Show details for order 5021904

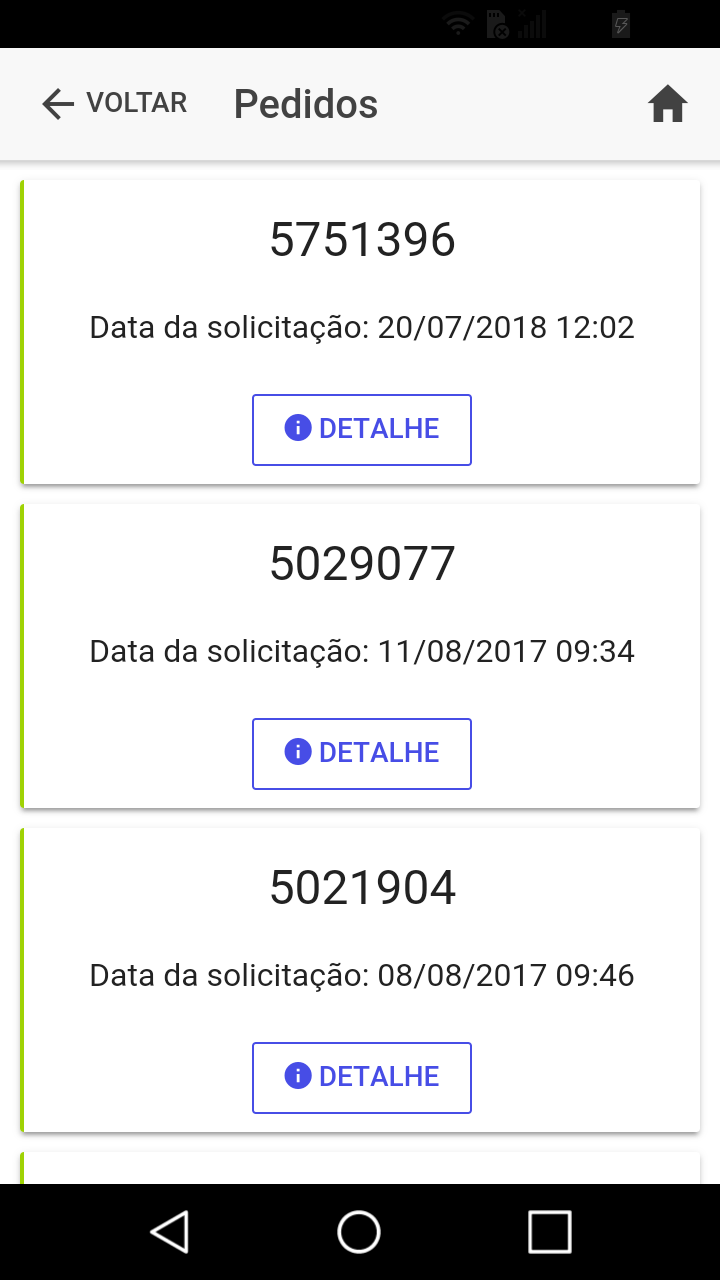361,1077
